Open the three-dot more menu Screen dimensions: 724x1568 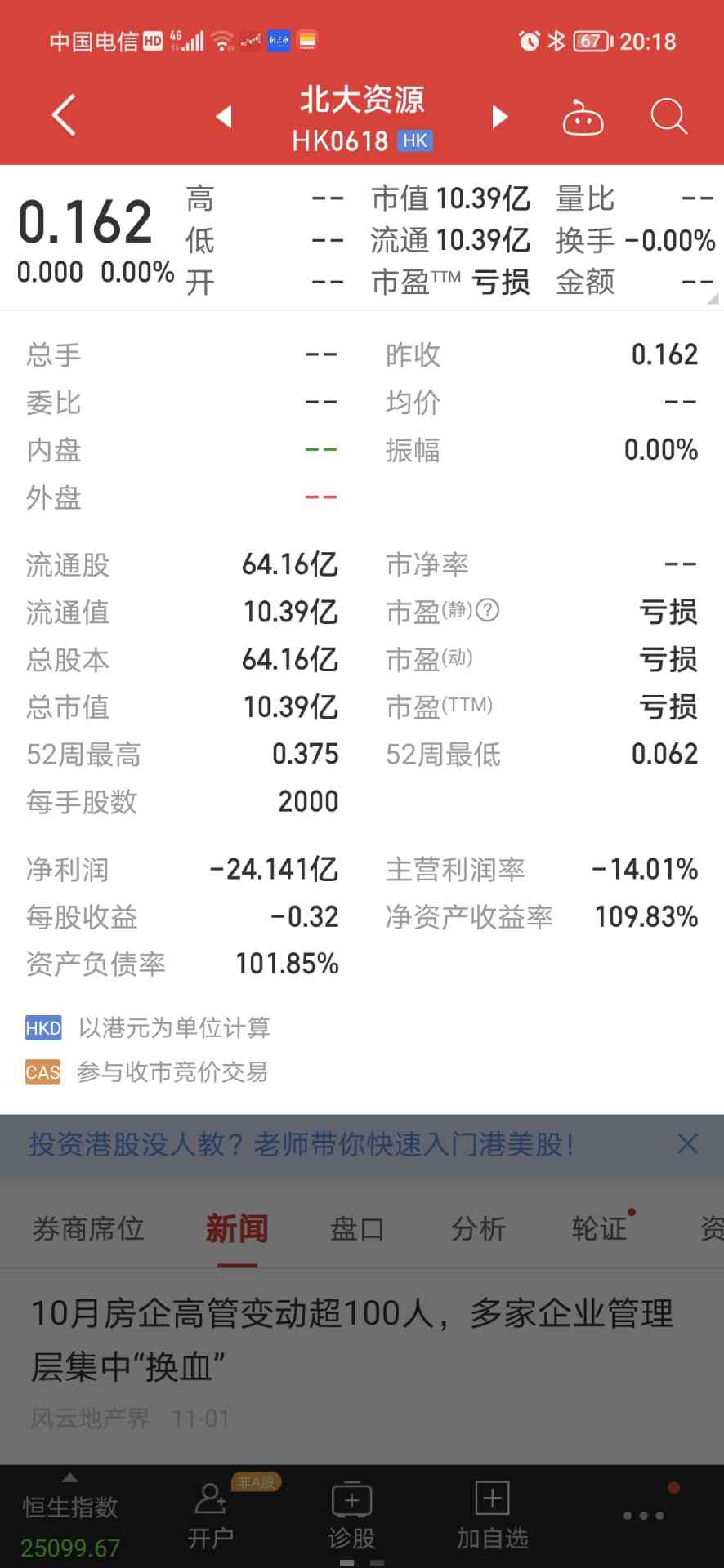643,1516
